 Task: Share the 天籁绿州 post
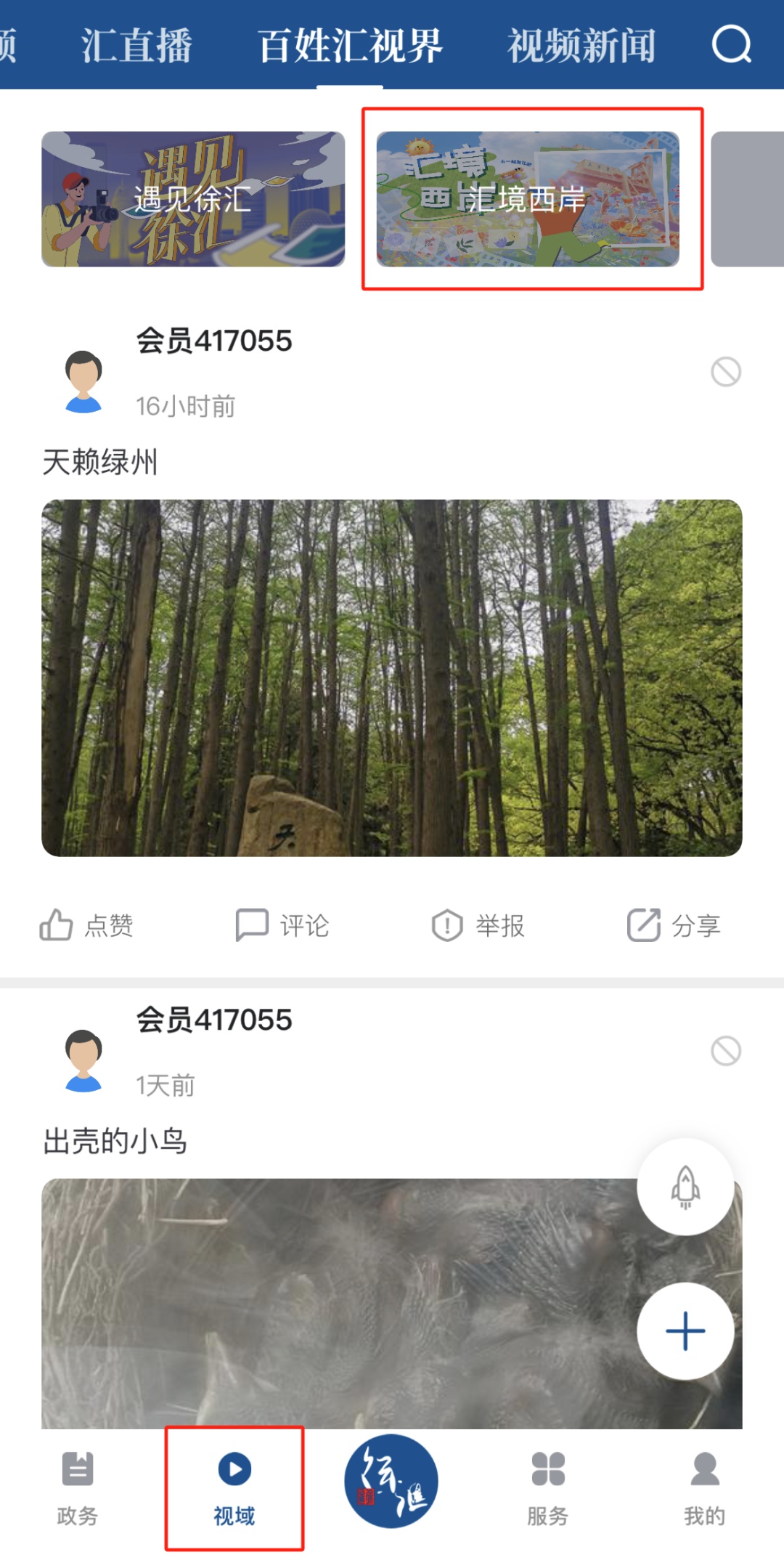coord(674,925)
